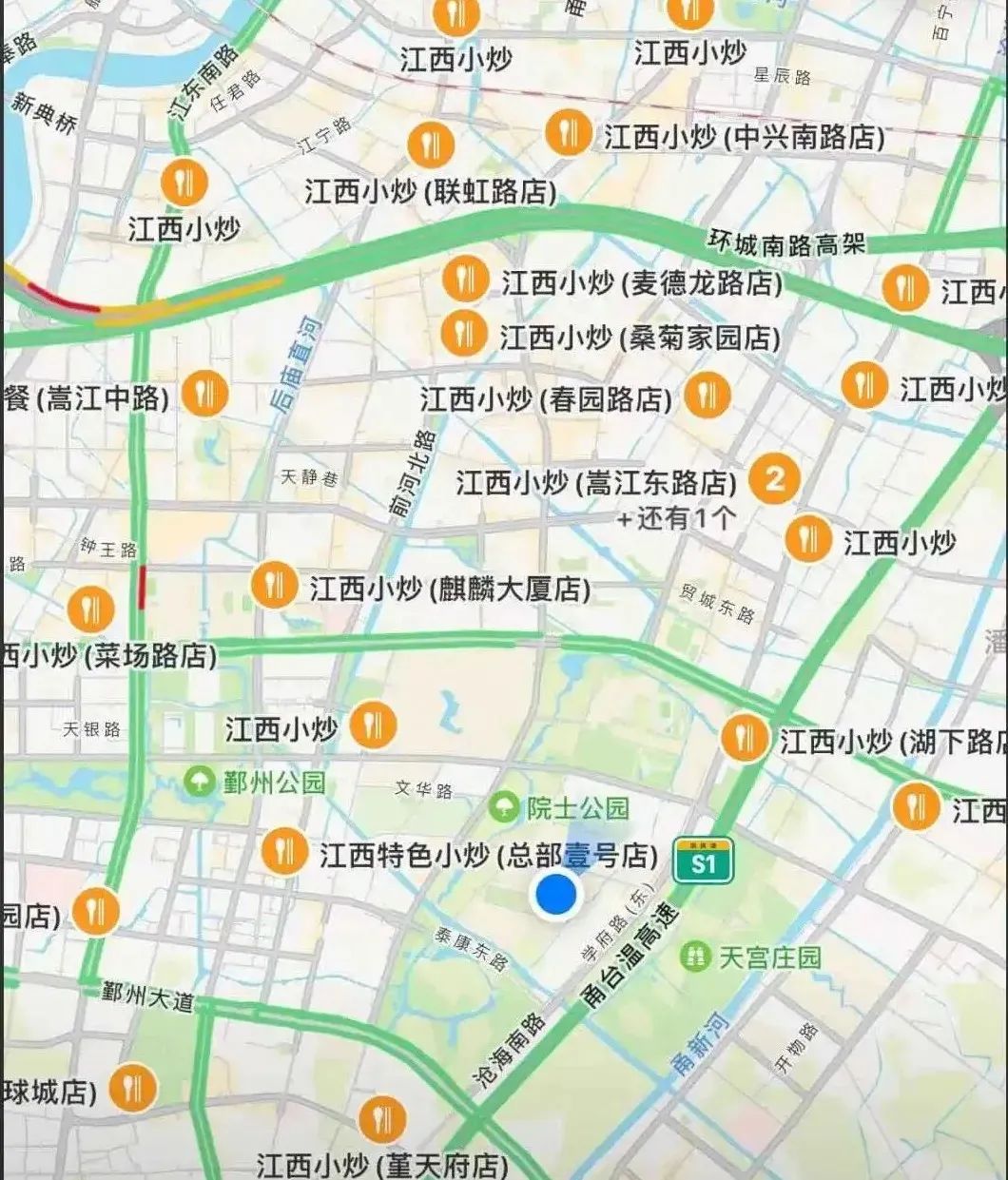Expand the 嵩江东路店 cluster of 2 pins
1008x1180 pixels.
[x=773, y=478]
